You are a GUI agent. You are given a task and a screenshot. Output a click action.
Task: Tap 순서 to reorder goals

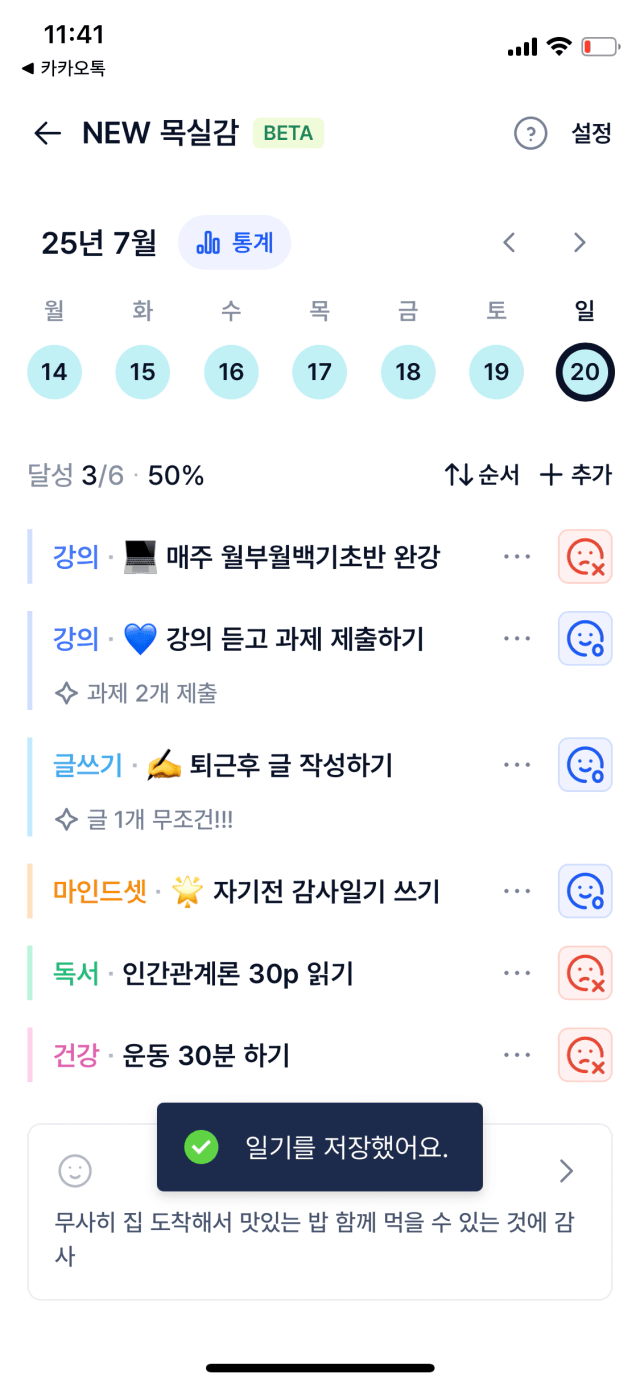click(482, 476)
